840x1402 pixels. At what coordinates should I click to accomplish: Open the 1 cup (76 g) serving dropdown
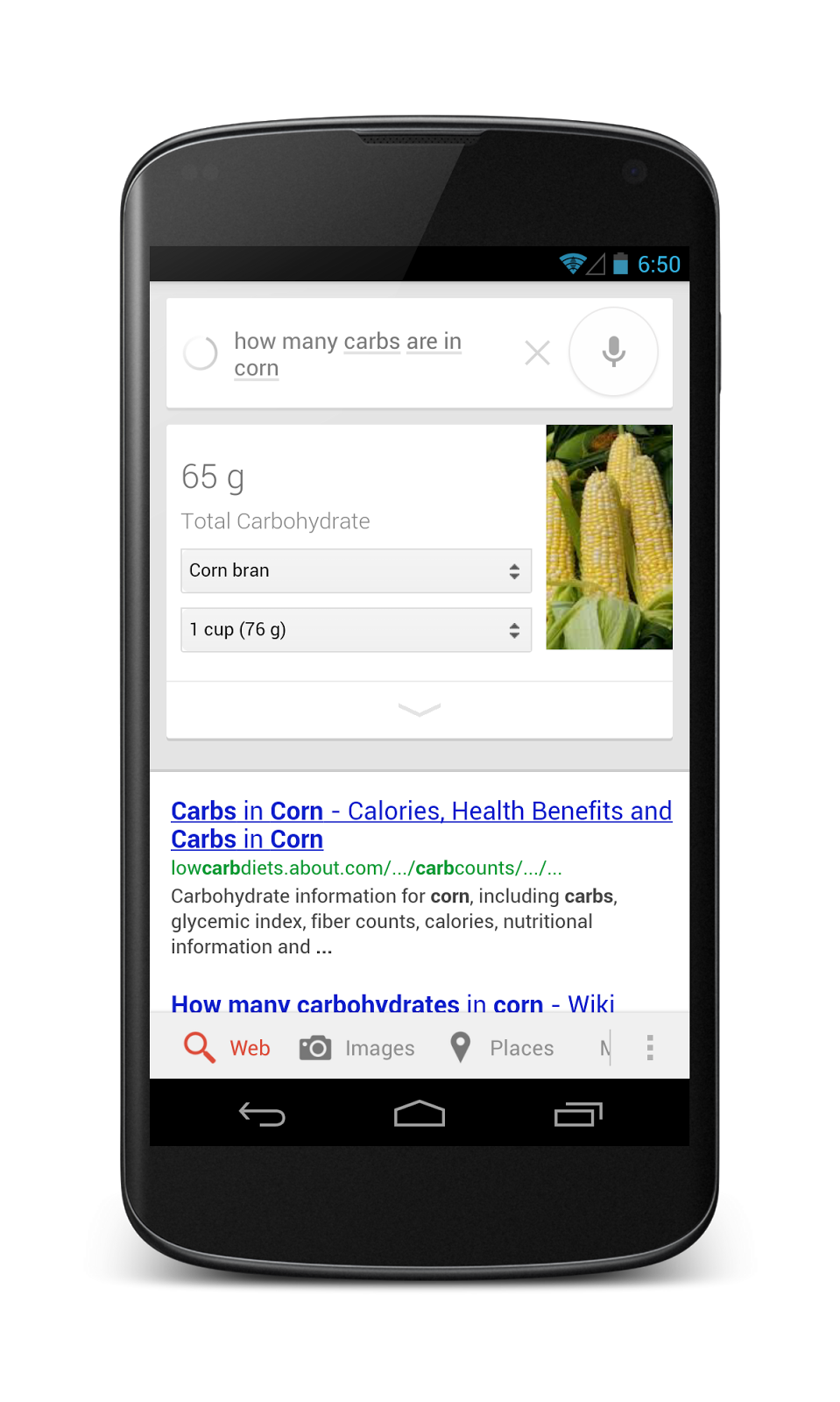click(356, 630)
